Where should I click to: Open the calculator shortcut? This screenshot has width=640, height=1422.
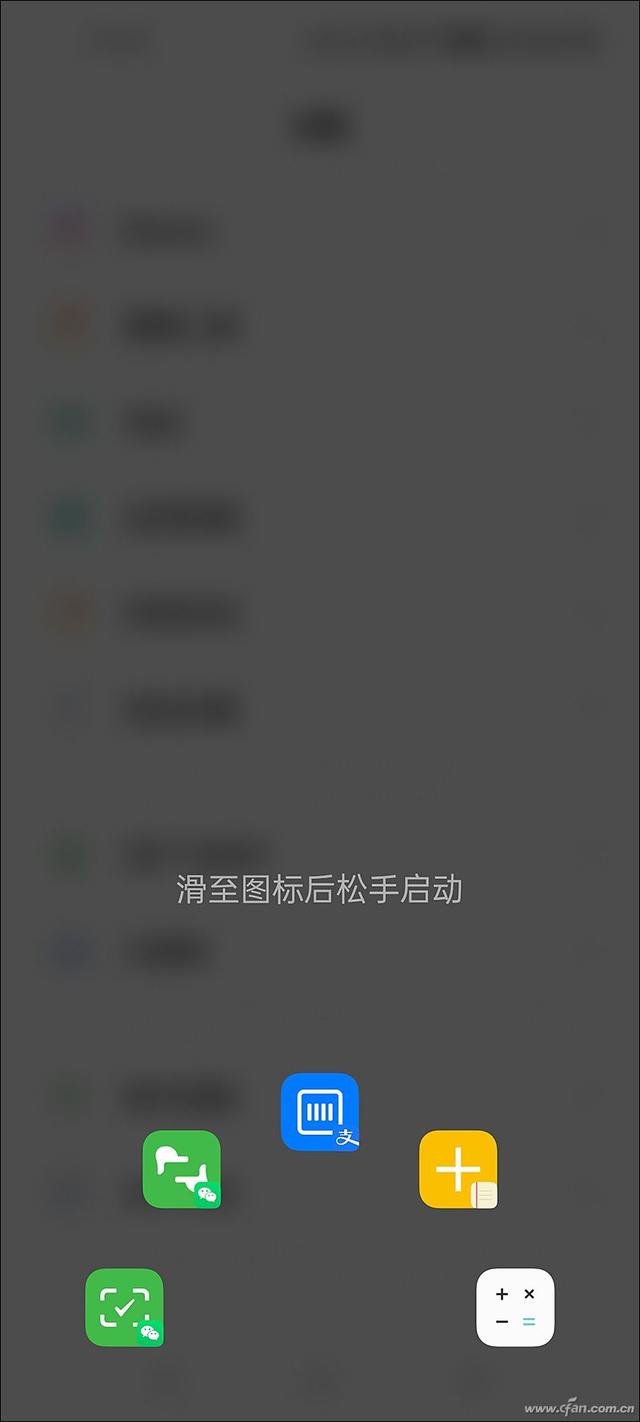coord(515,1307)
